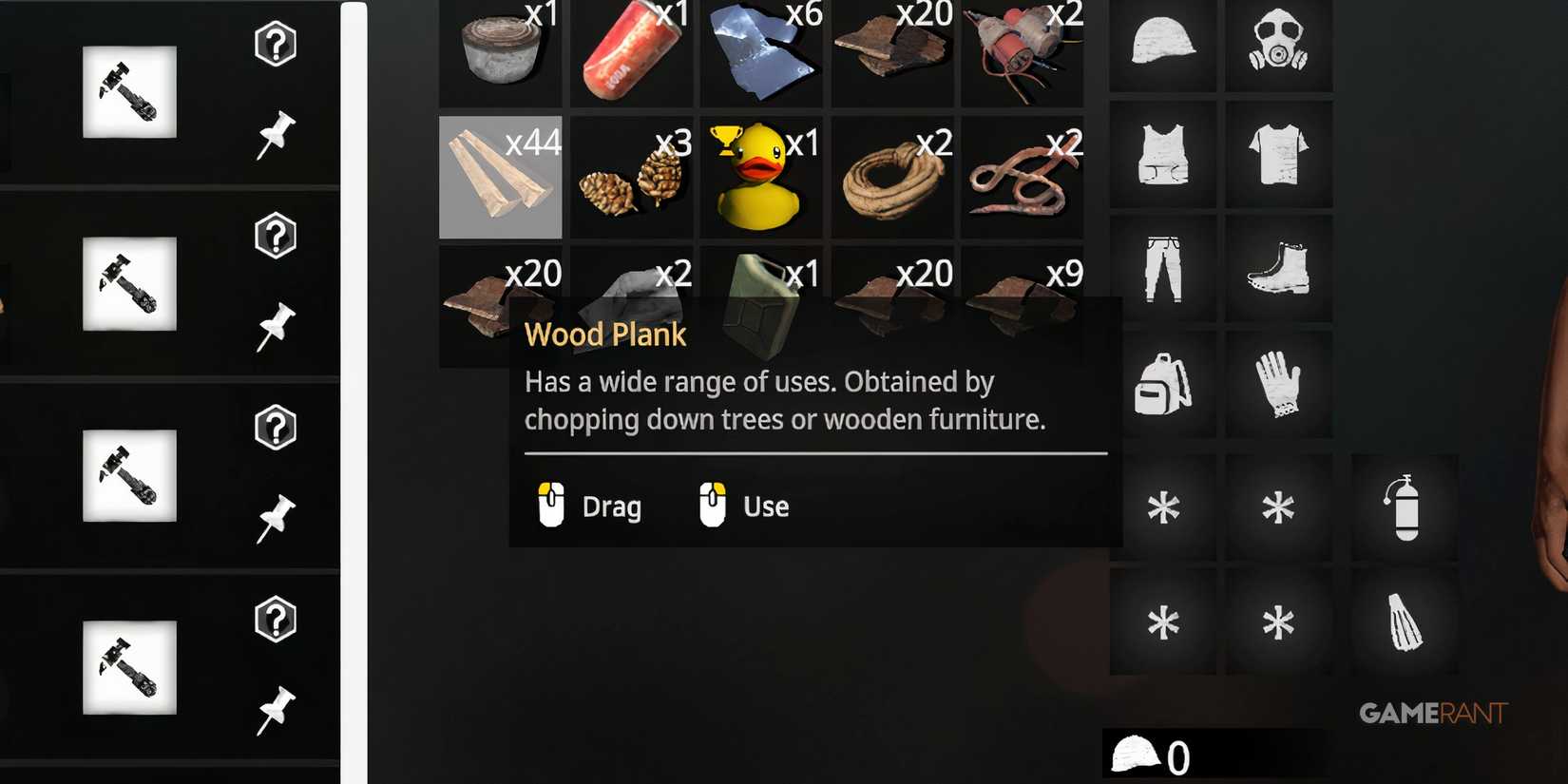The height and width of the screenshot is (784, 1568).
Task: Pick the rubber duck trophy item
Action: (x=761, y=177)
